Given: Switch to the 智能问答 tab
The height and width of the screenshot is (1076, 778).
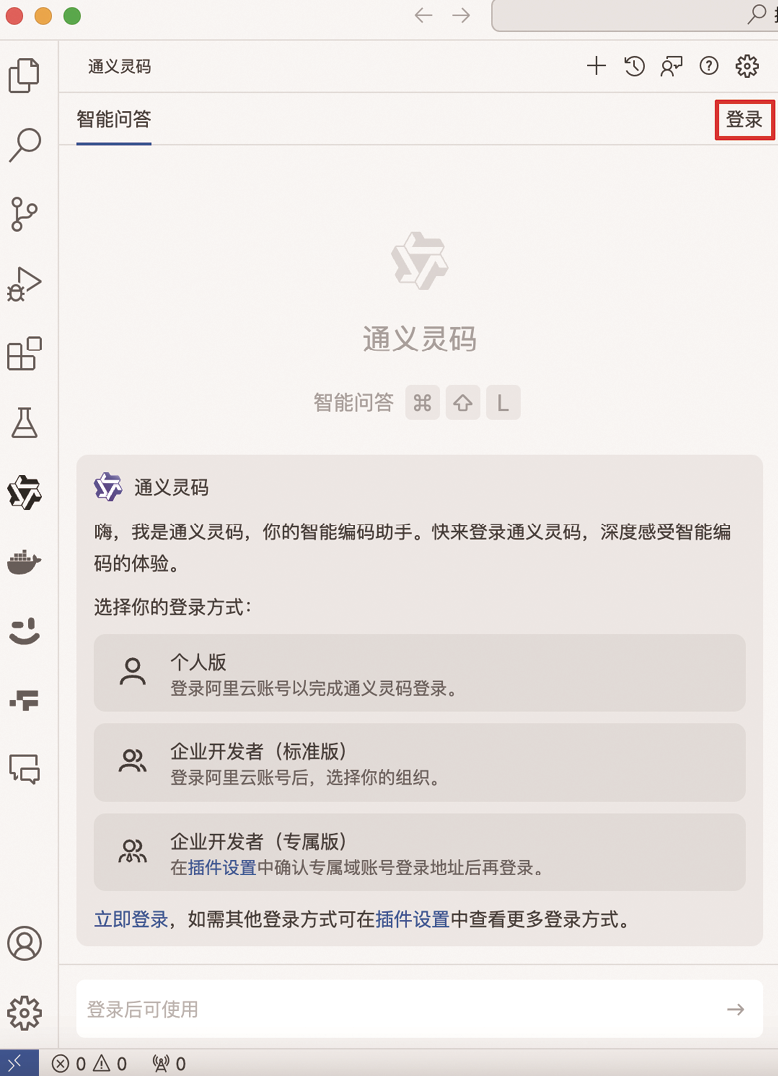Looking at the screenshot, I should coord(114,120).
